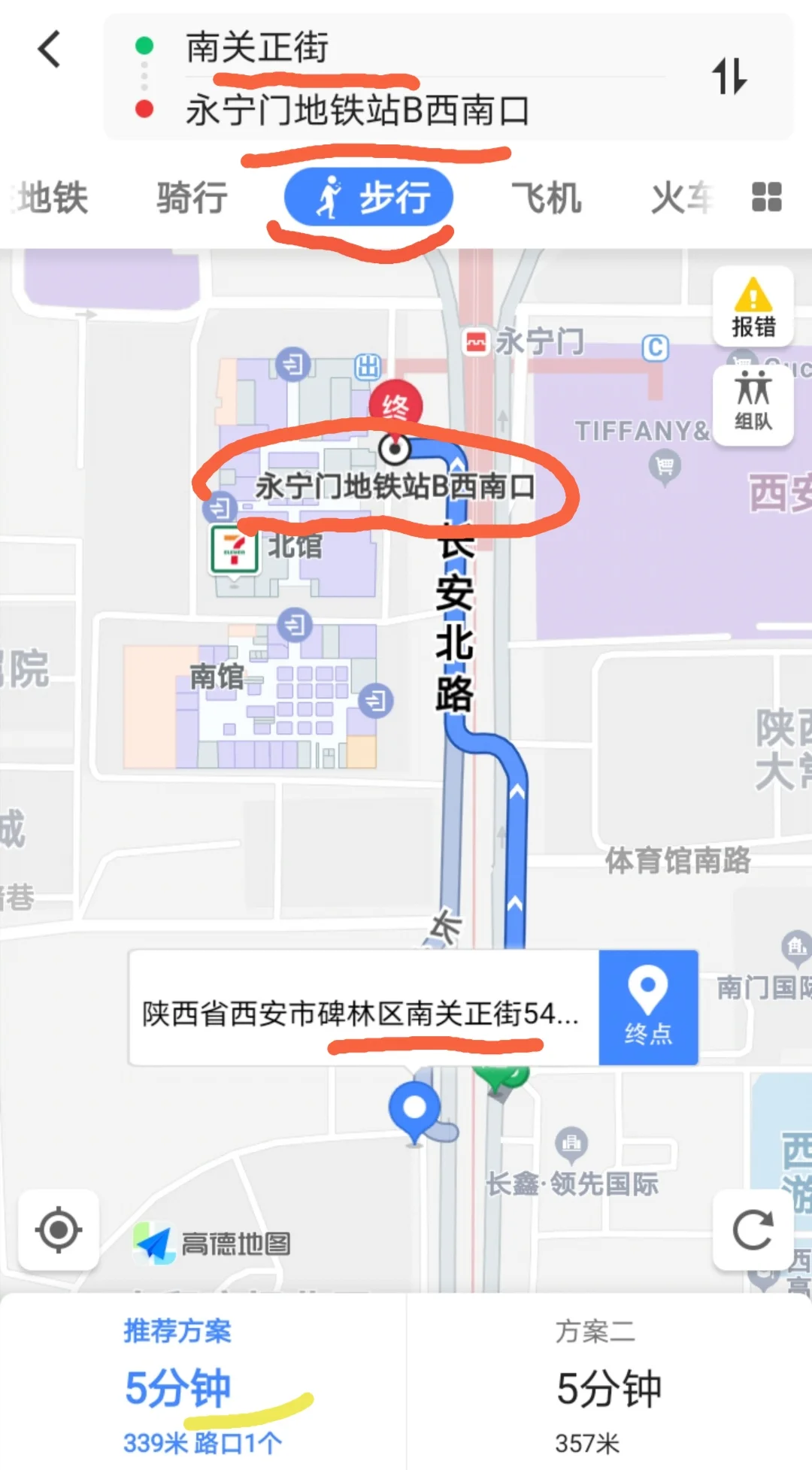Open the grid icon for more transport modes
This screenshot has width=812, height=1470.
(767, 198)
